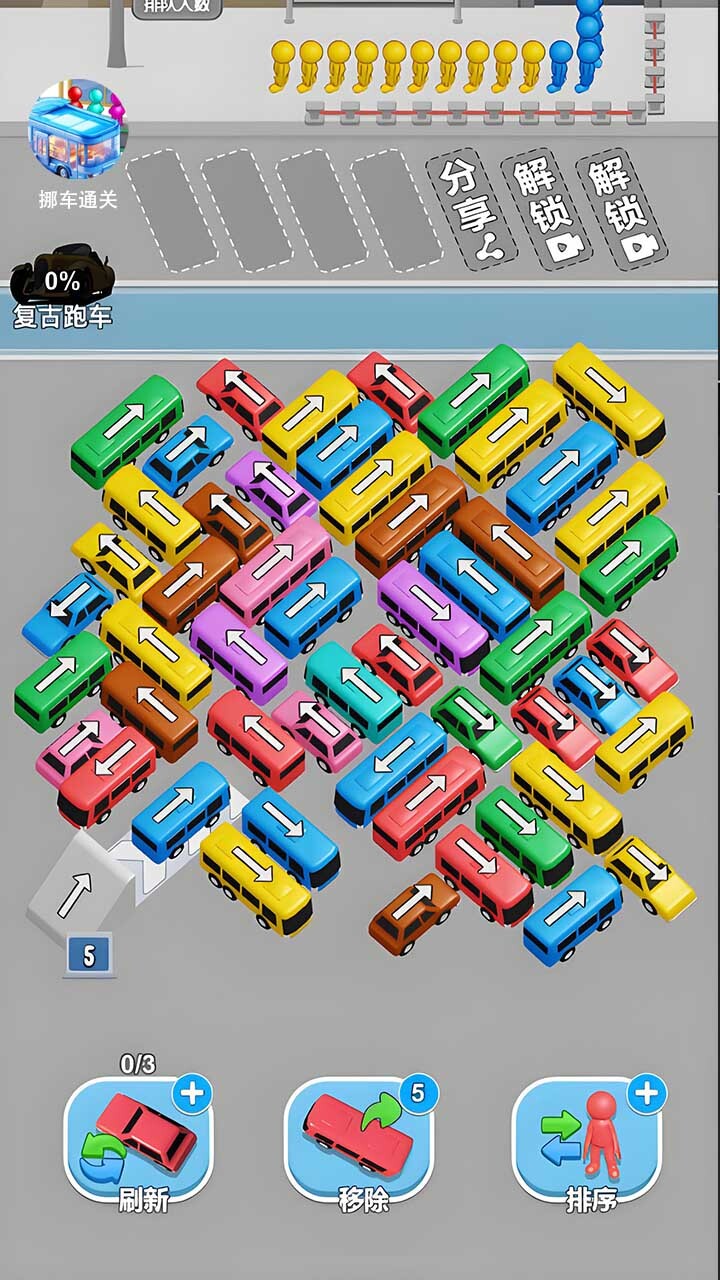The image size is (720, 1280).
Task: Open the 复古跑车 progress item
Action: (x=61, y=292)
